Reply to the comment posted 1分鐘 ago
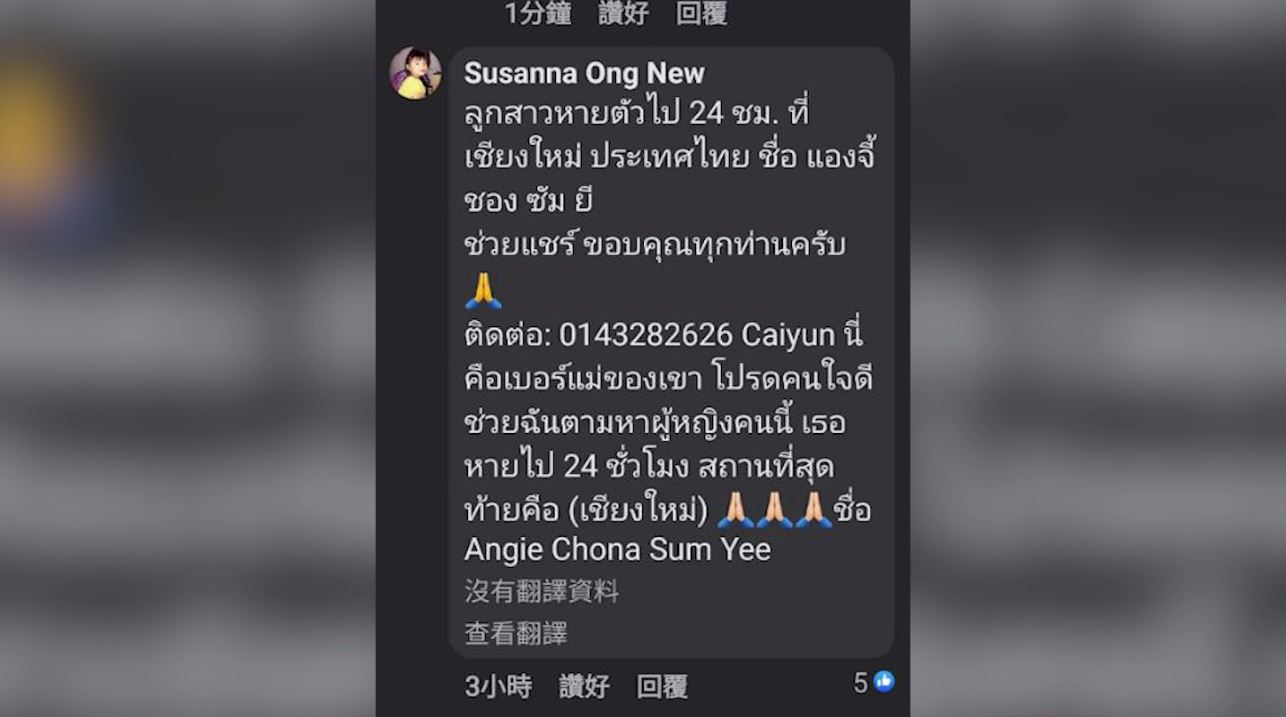Viewport: 1286px width, 717px height. 701,13
